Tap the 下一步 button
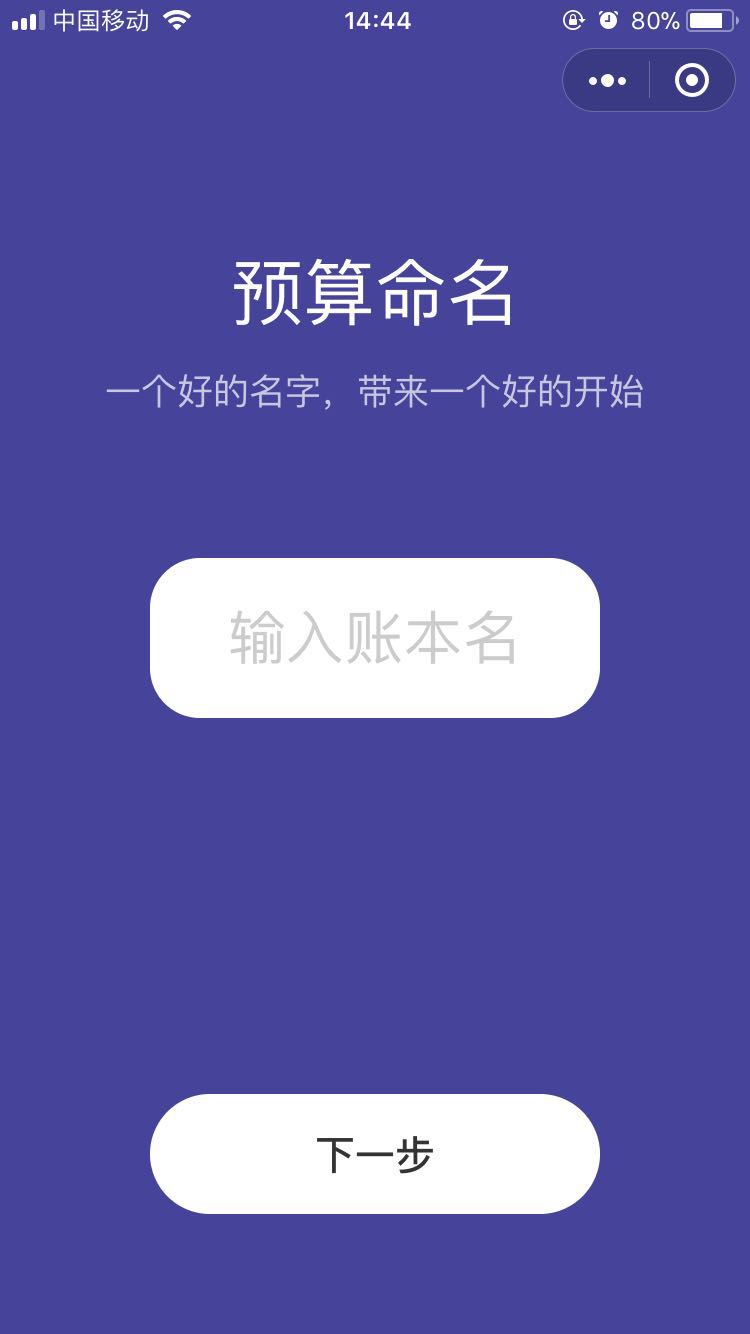Screen dimensions: 750x1334 (375, 1154)
